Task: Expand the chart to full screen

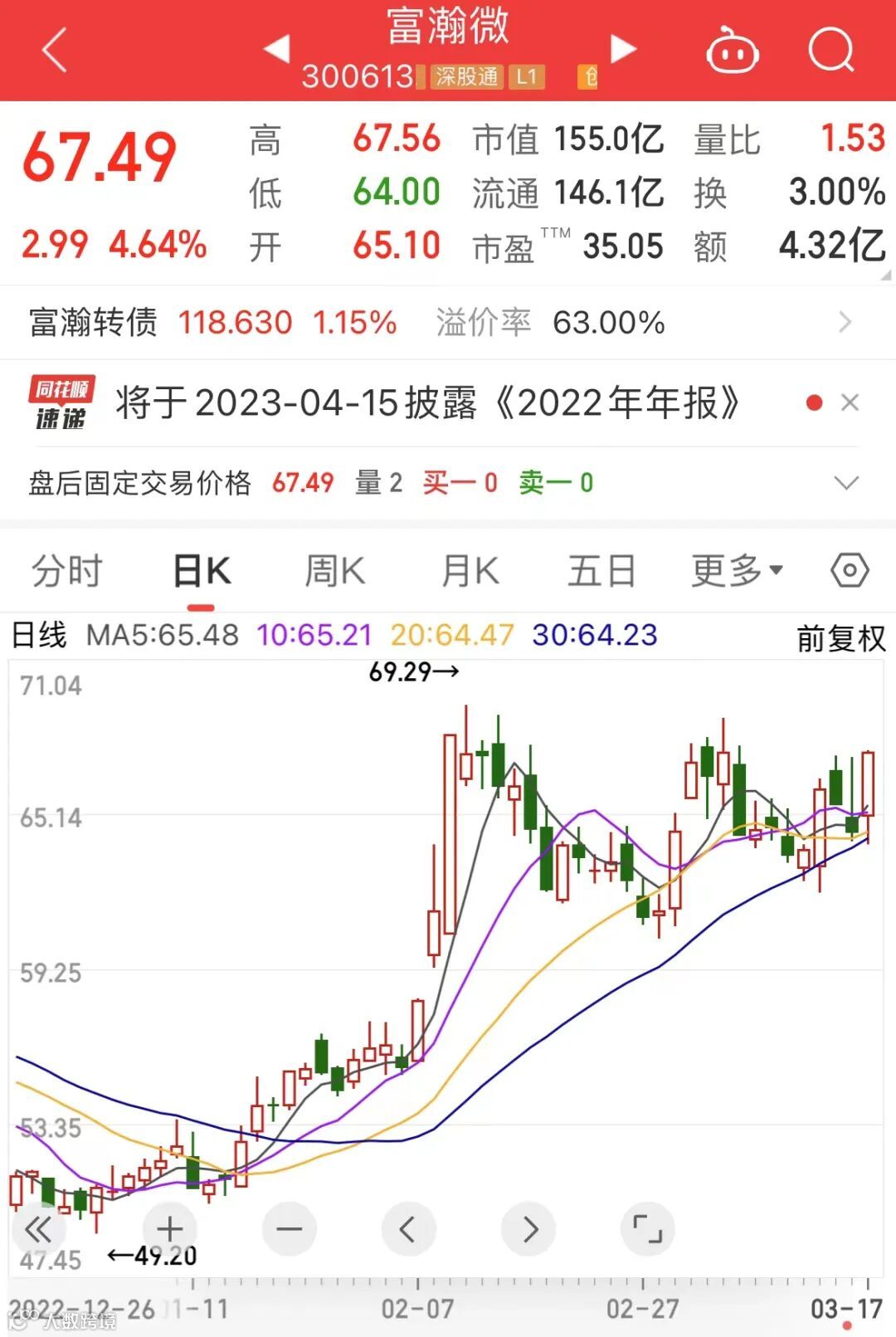Action: pyautogui.click(x=647, y=1228)
